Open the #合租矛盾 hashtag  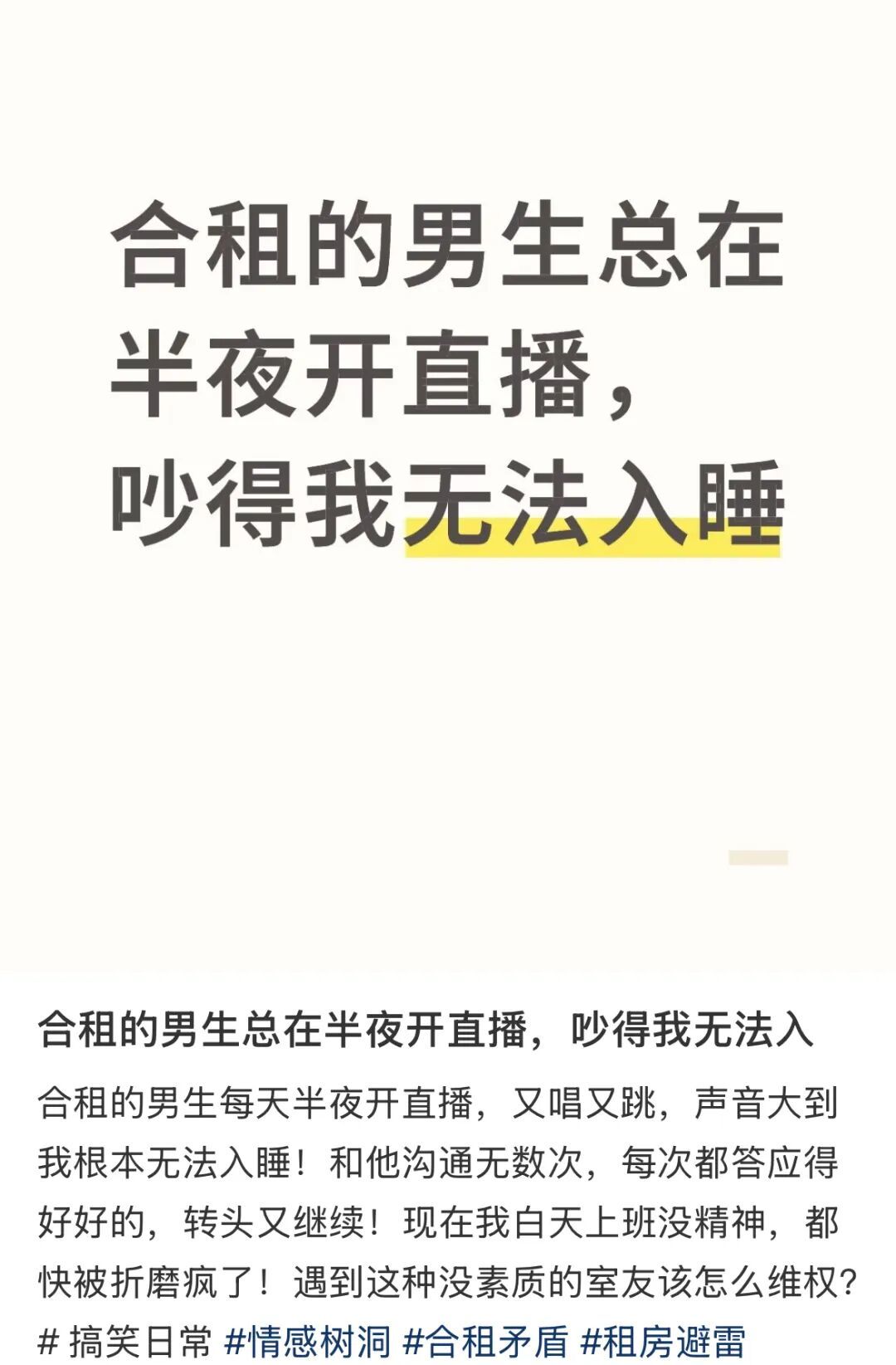click(485, 1342)
